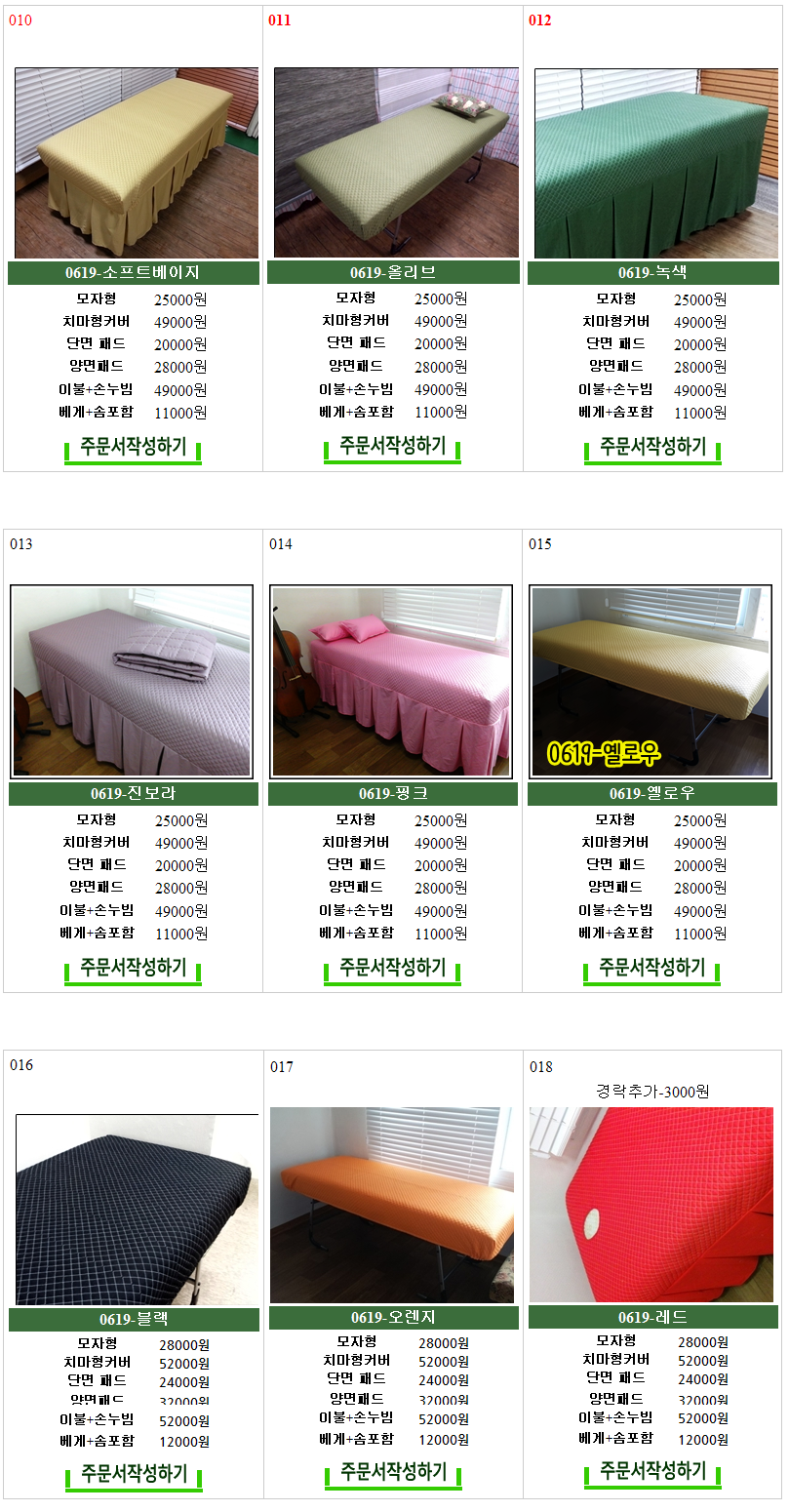Open order form for 0619-소프트베이지
This screenshot has height=1512, width=789.
(133, 448)
